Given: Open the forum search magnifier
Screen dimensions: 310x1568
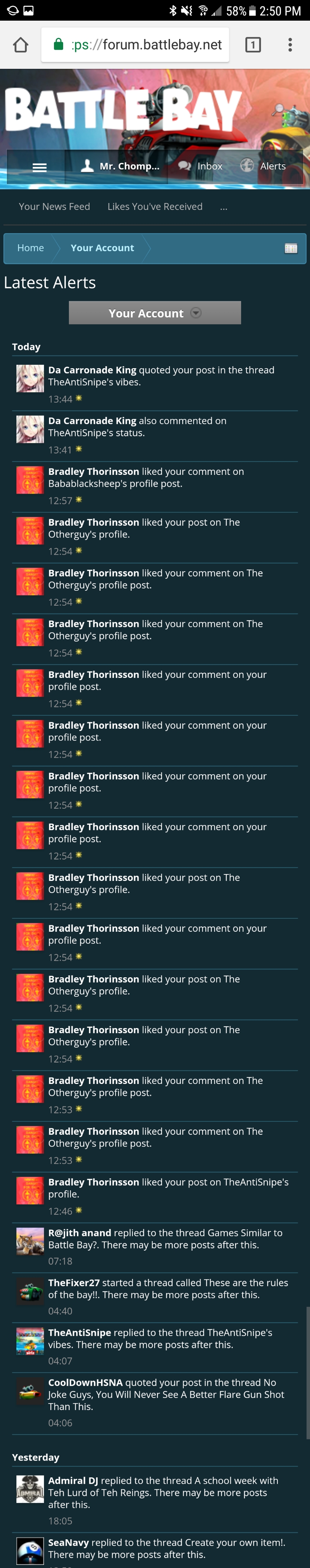Looking at the screenshot, I should [x=278, y=110].
